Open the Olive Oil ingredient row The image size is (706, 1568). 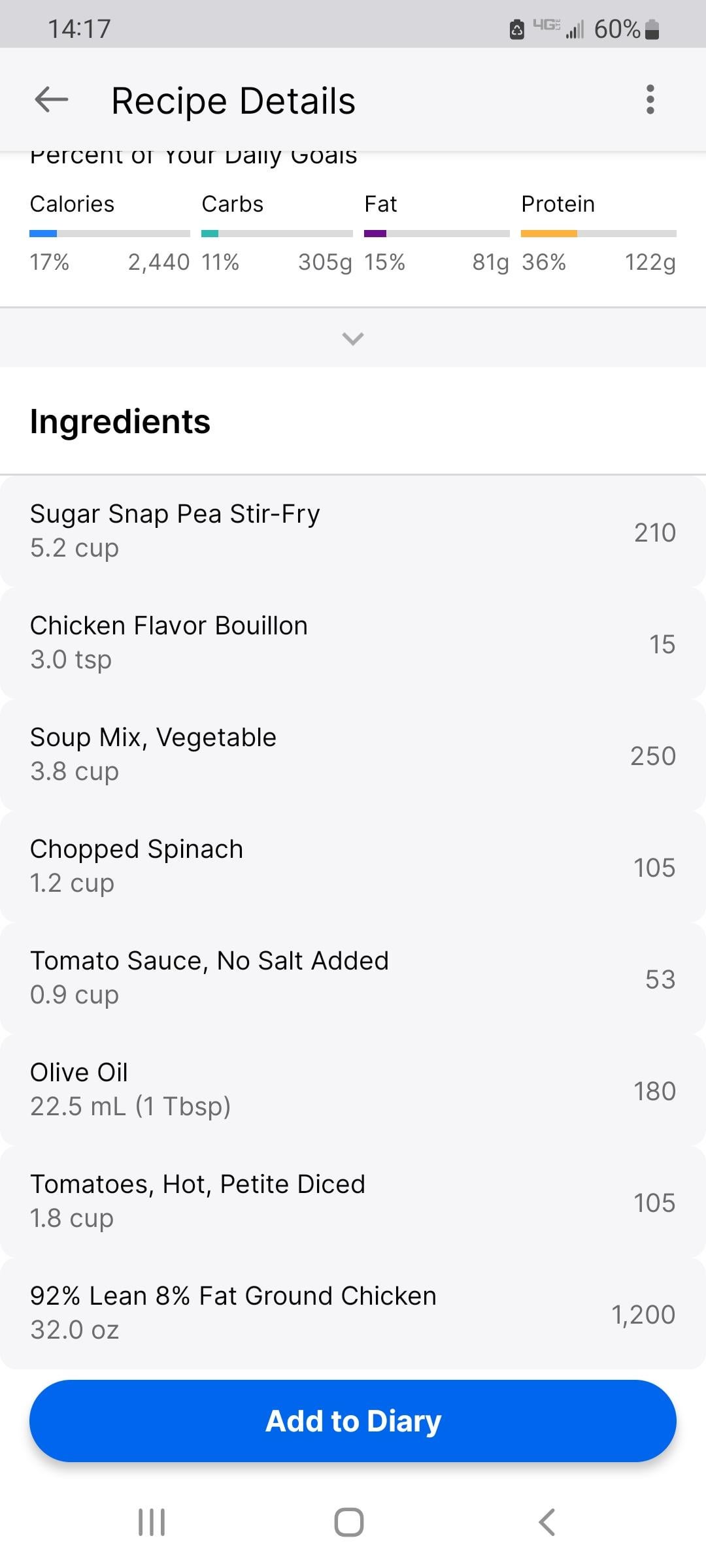[x=353, y=1090]
